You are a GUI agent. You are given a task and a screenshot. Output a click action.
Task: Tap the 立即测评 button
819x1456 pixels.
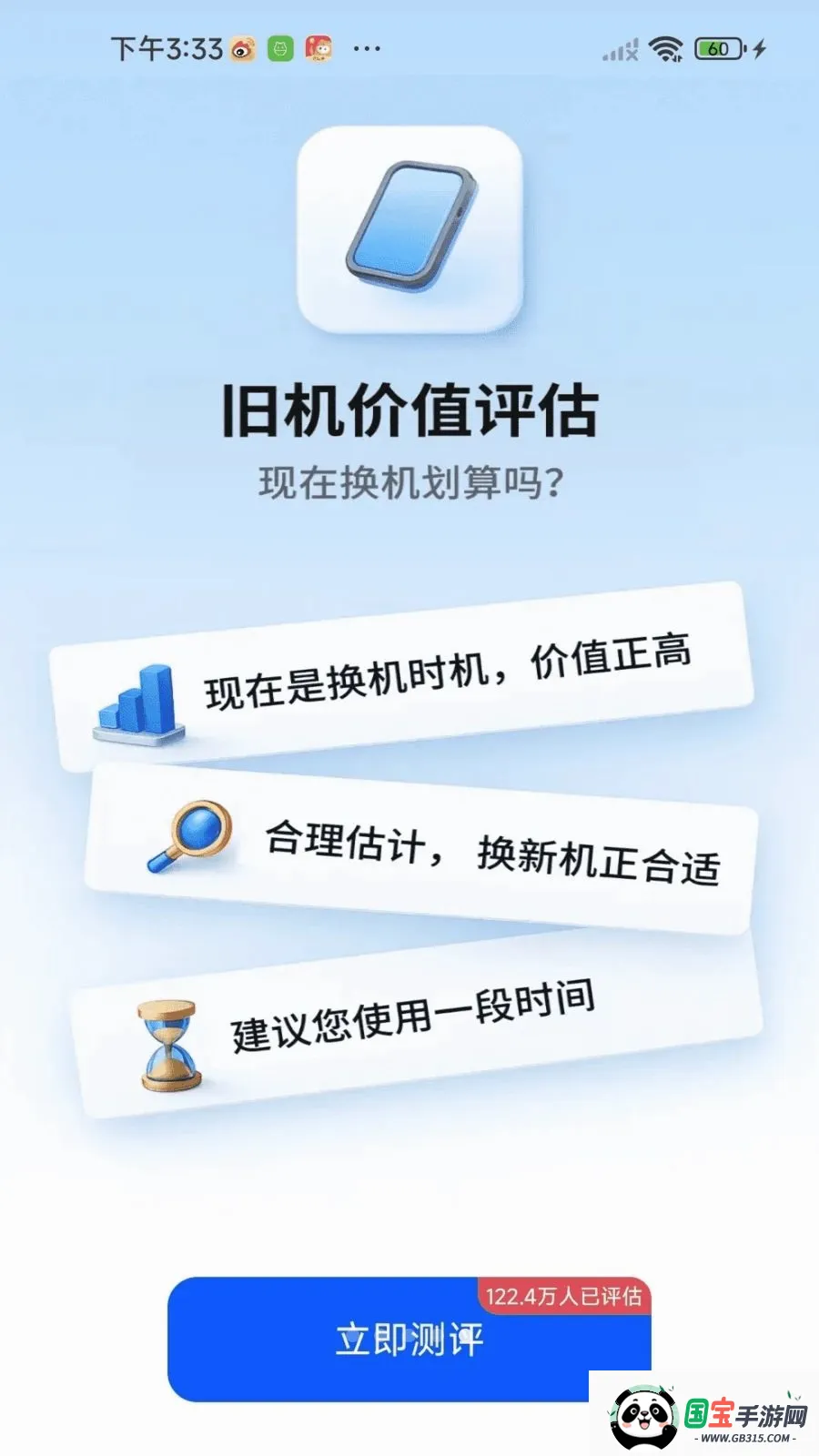click(x=409, y=1340)
